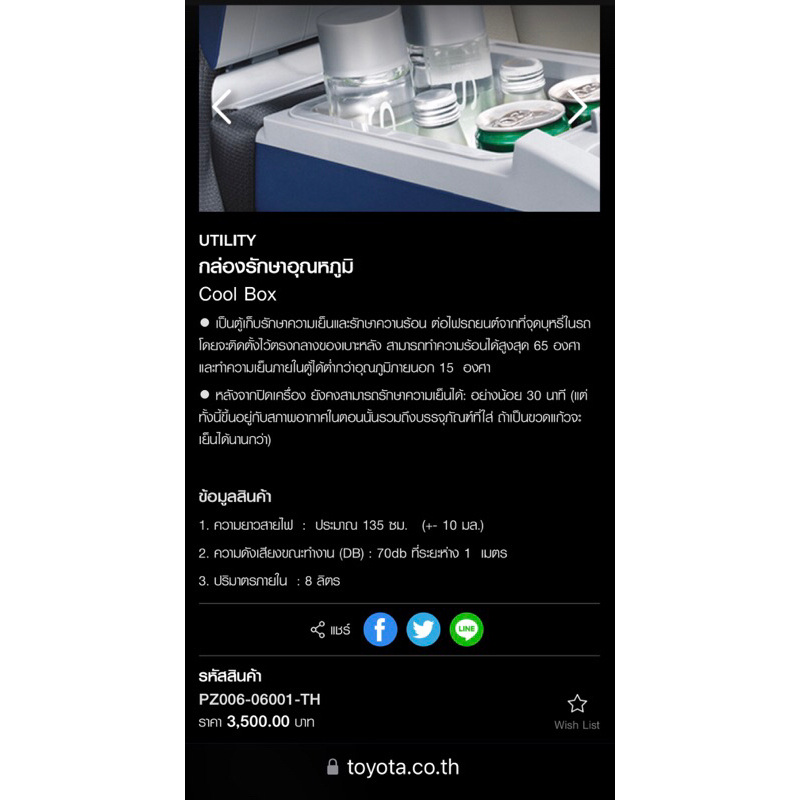Screen dimensions: 800x800
Task: Show the previous product image
Action: 222,107
